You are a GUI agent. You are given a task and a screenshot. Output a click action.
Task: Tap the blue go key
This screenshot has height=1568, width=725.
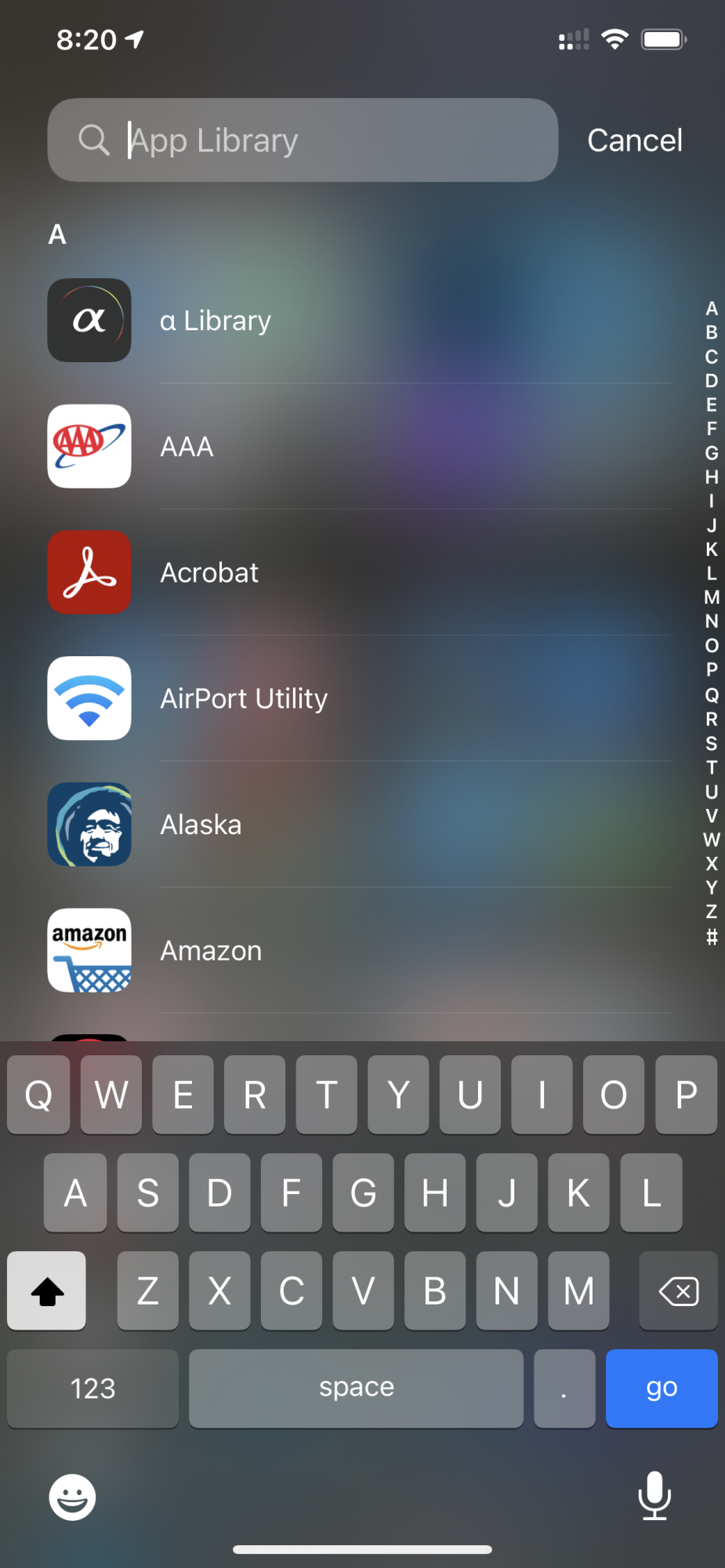(x=661, y=1388)
